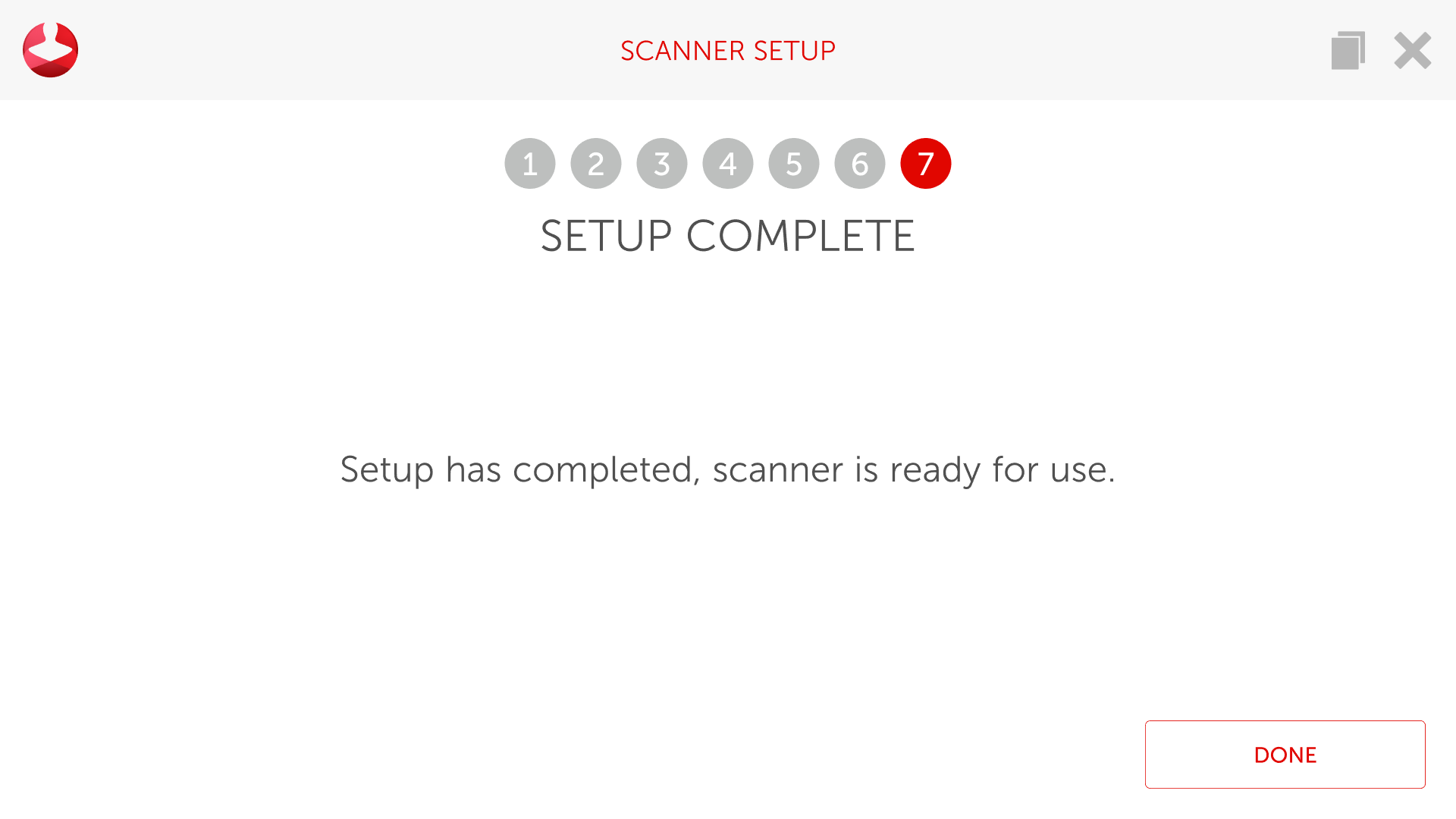Go back to setup step 1
The width and height of the screenshot is (1456, 819).
530,164
